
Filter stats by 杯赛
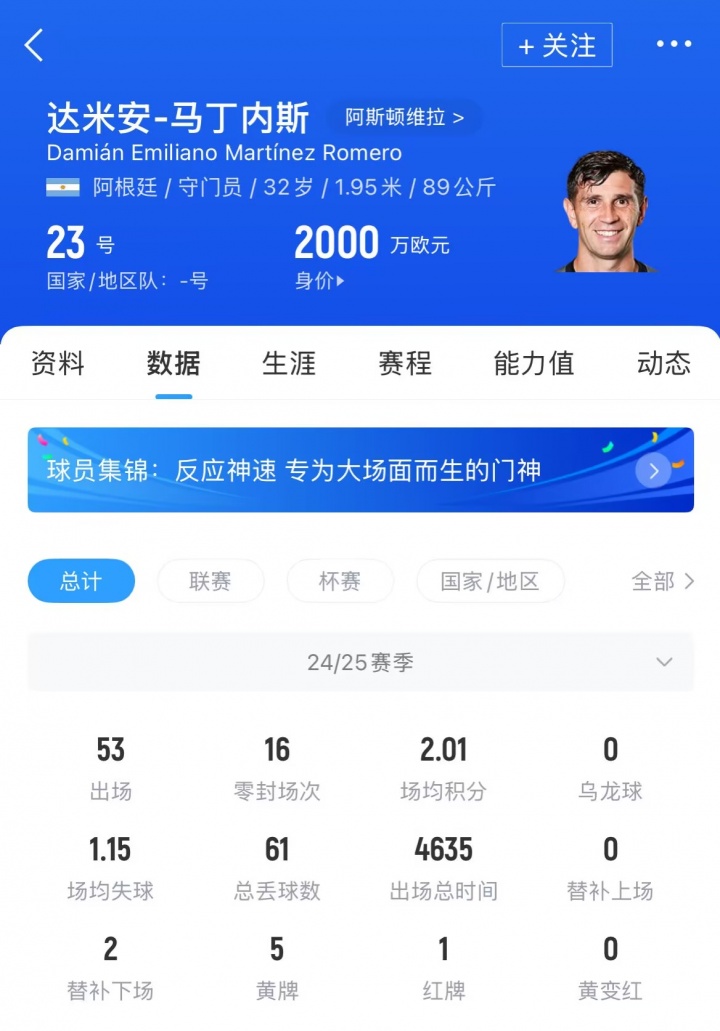[x=340, y=581]
